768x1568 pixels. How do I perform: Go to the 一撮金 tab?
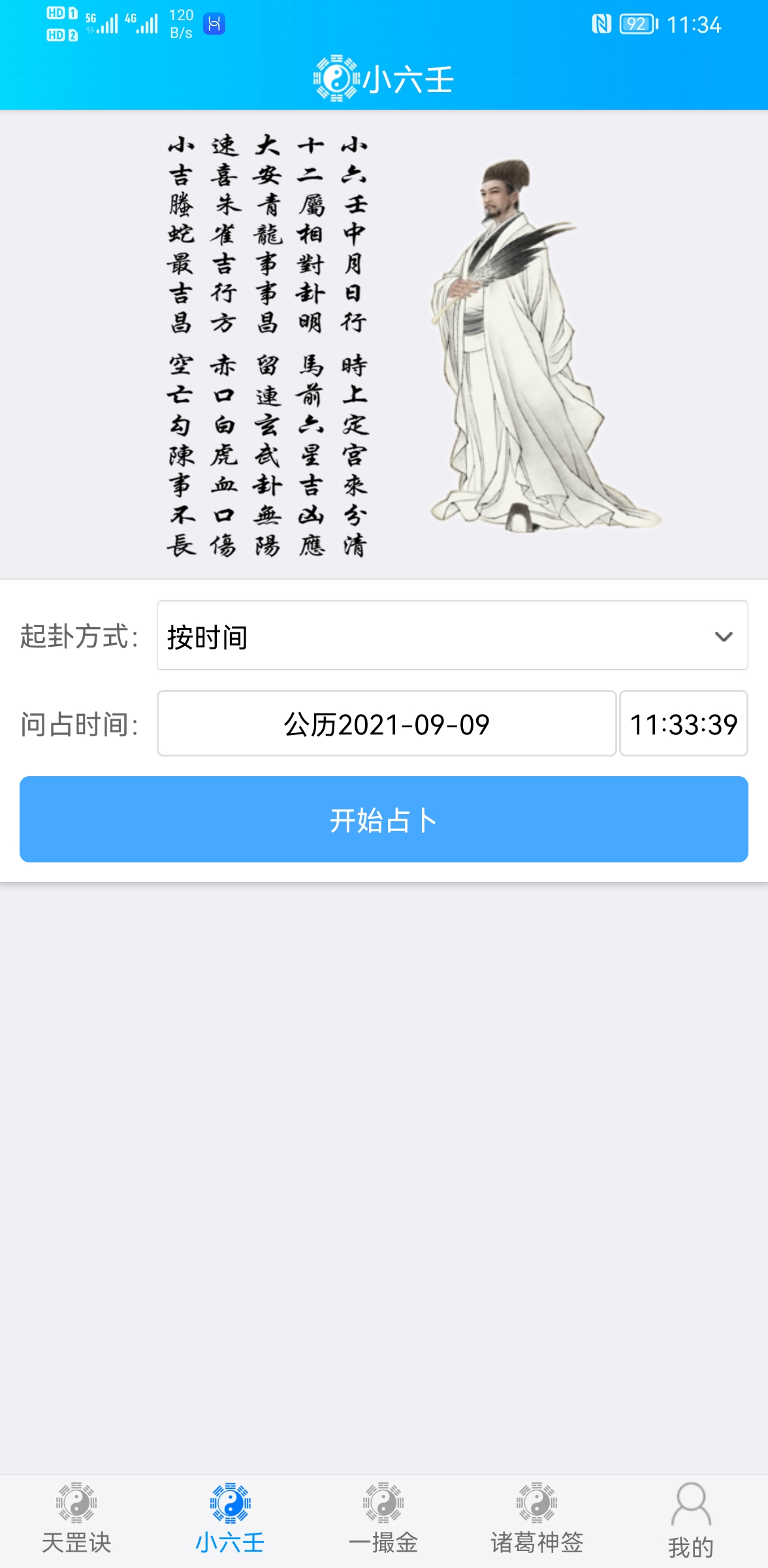click(383, 1522)
